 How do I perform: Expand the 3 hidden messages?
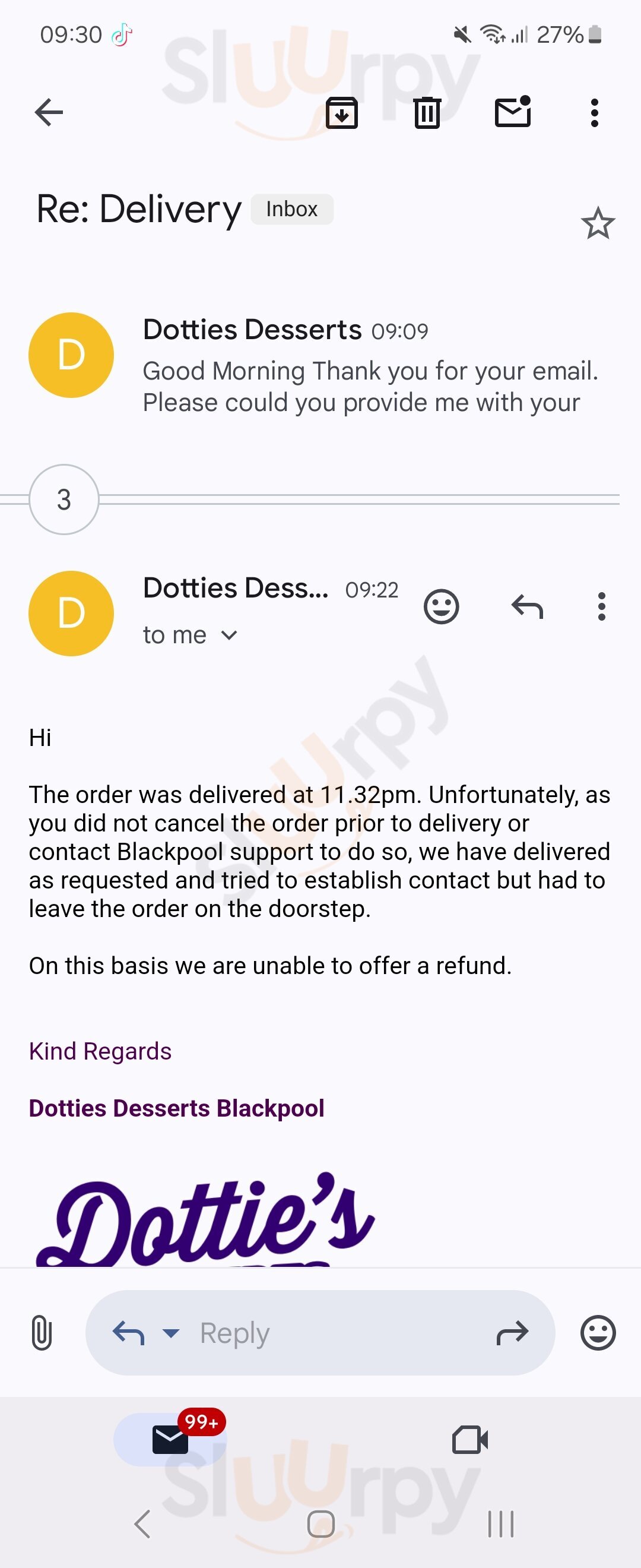click(64, 500)
